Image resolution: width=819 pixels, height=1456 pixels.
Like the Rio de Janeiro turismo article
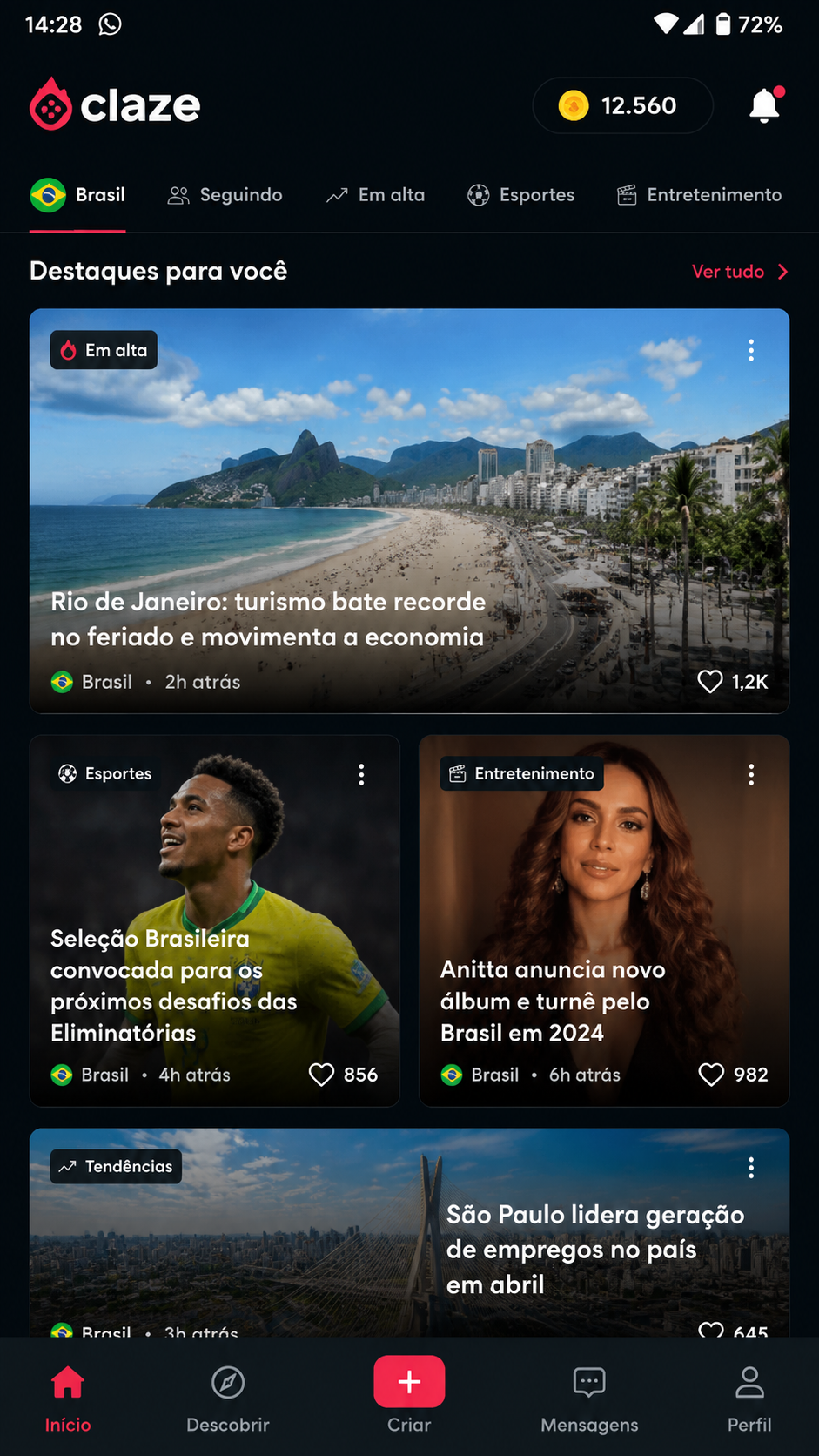pos(710,682)
